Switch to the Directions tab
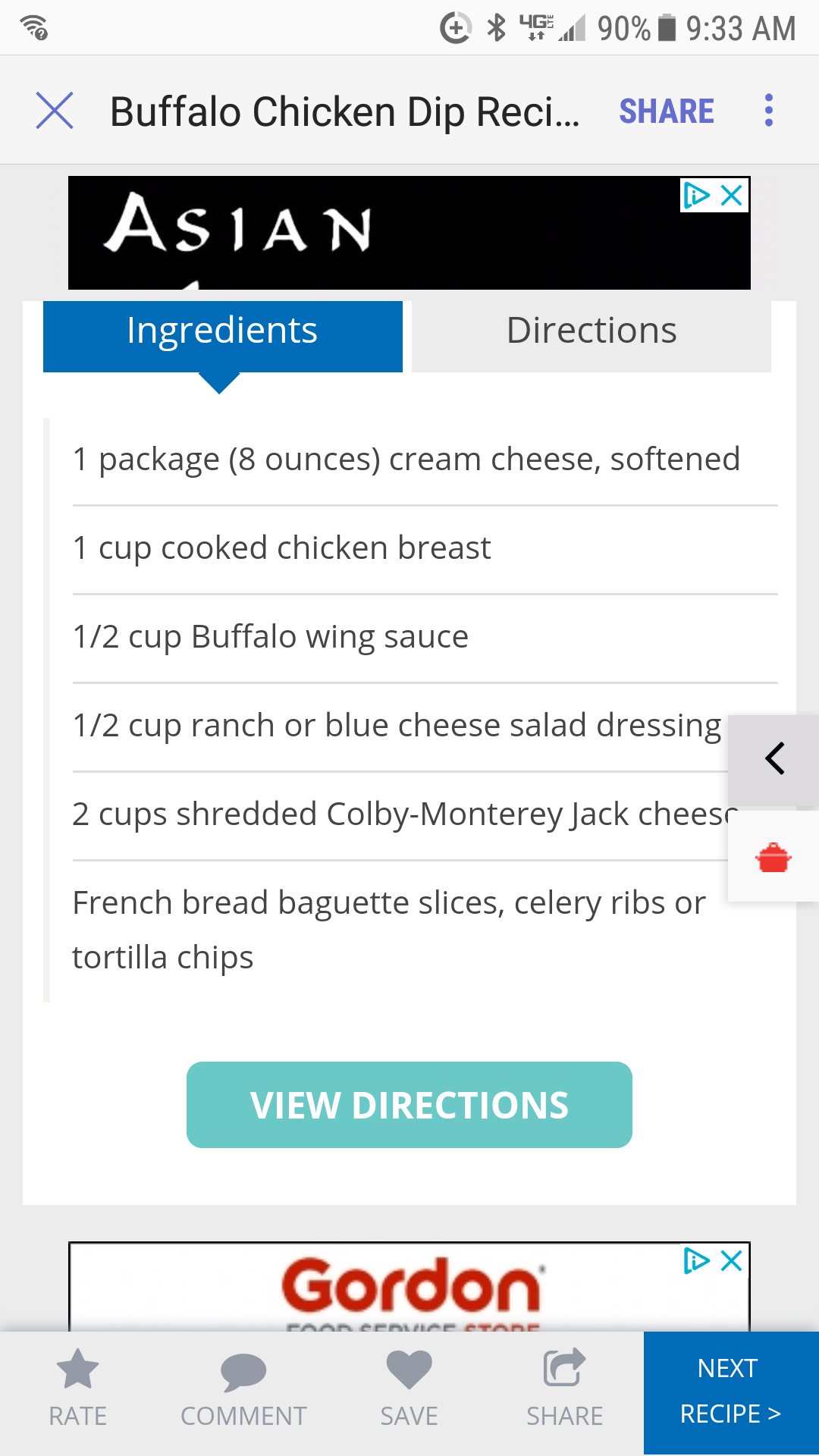This screenshot has width=819, height=1456. tap(591, 331)
